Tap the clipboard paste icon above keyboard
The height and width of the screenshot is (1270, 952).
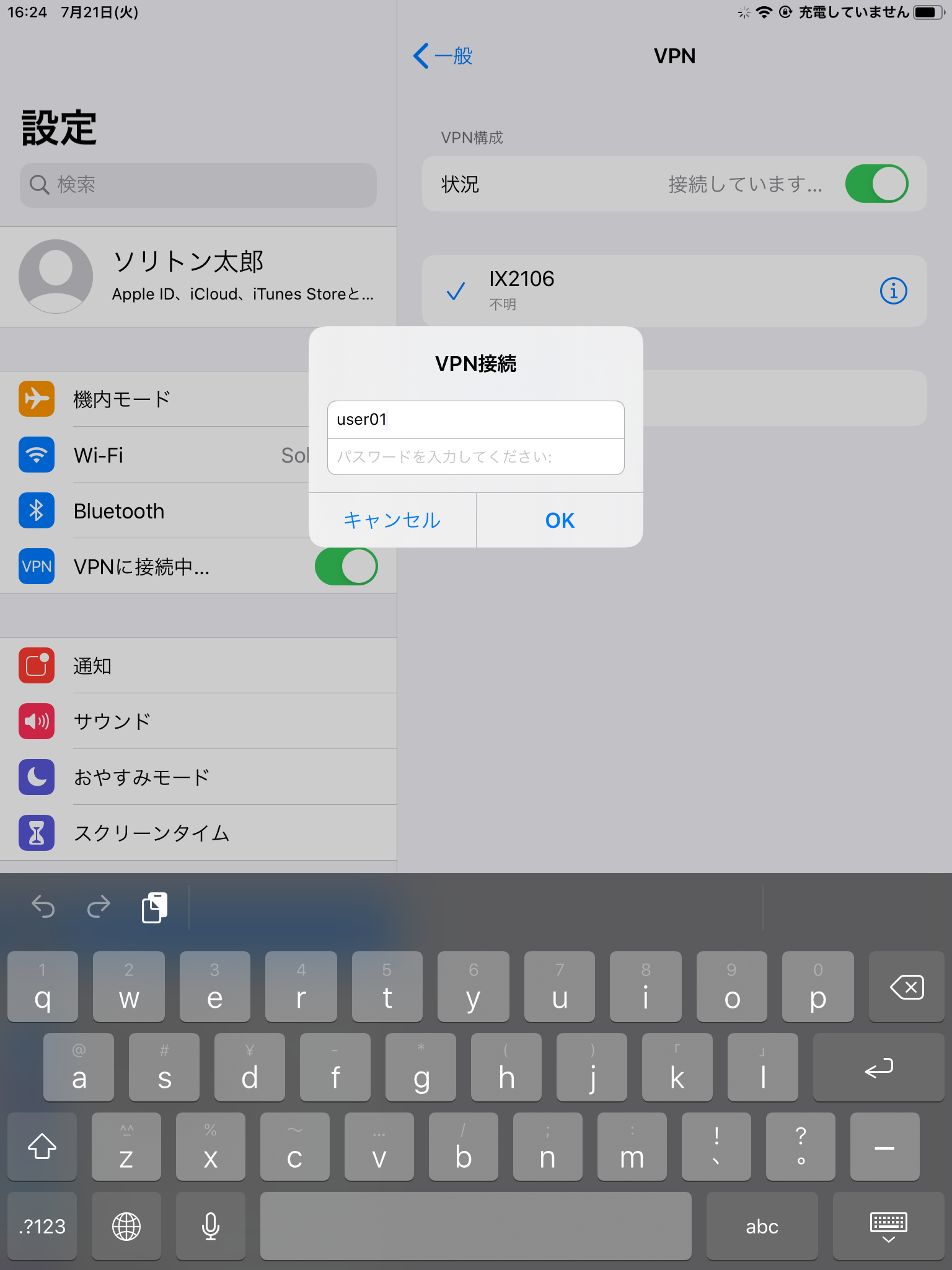tap(154, 908)
